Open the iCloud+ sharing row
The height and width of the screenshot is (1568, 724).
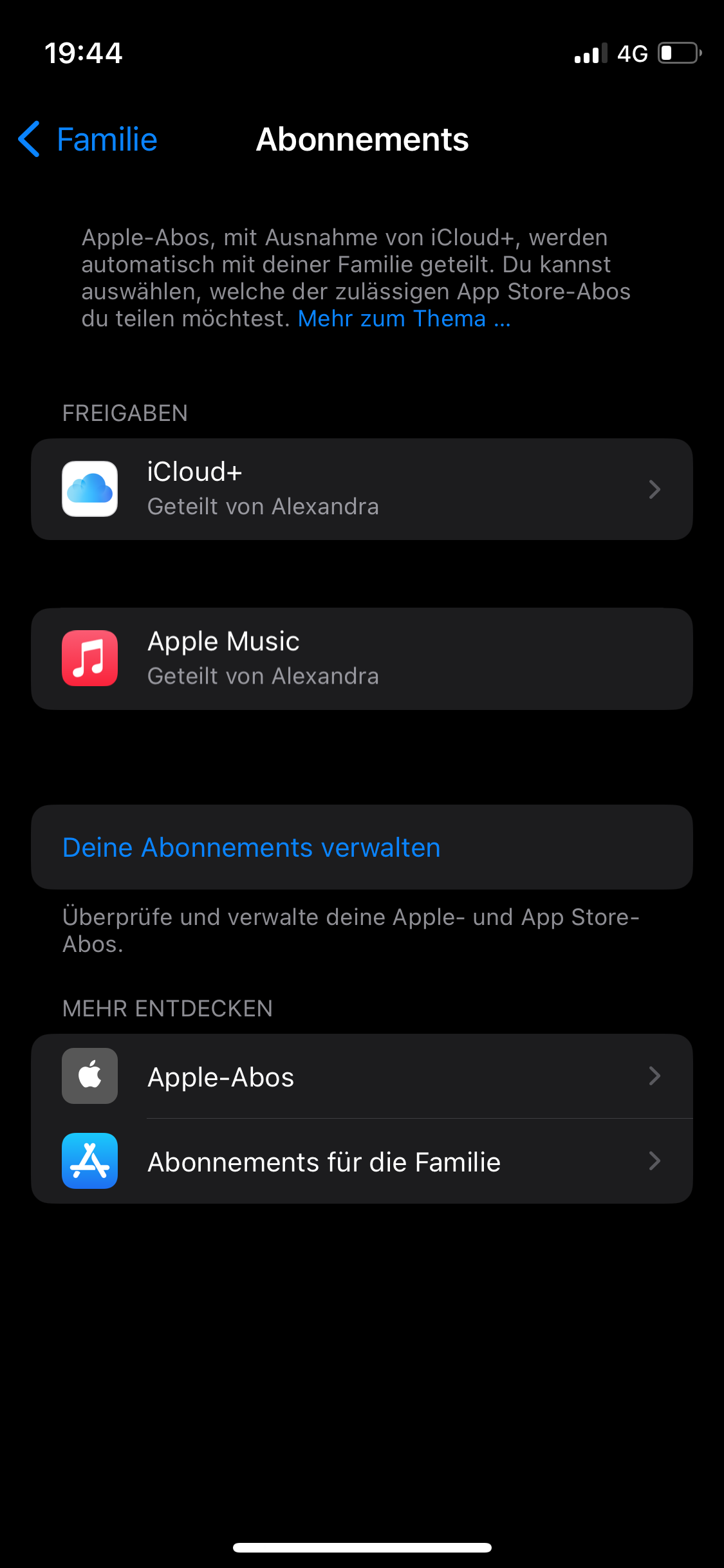pos(362,489)
